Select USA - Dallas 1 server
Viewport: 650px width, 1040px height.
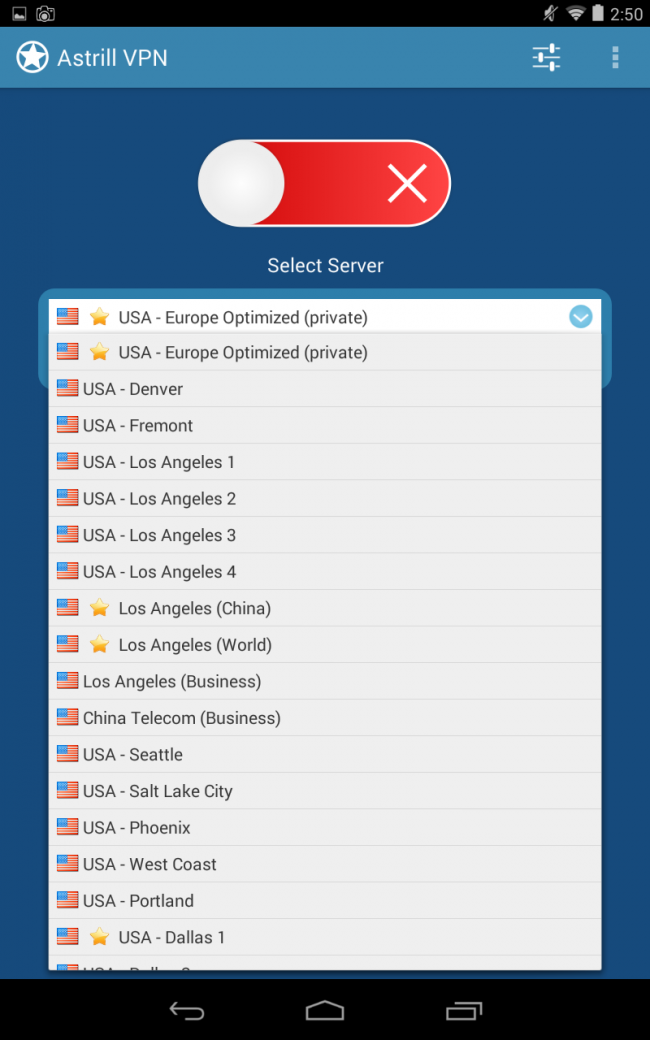[x=324, y=937]
